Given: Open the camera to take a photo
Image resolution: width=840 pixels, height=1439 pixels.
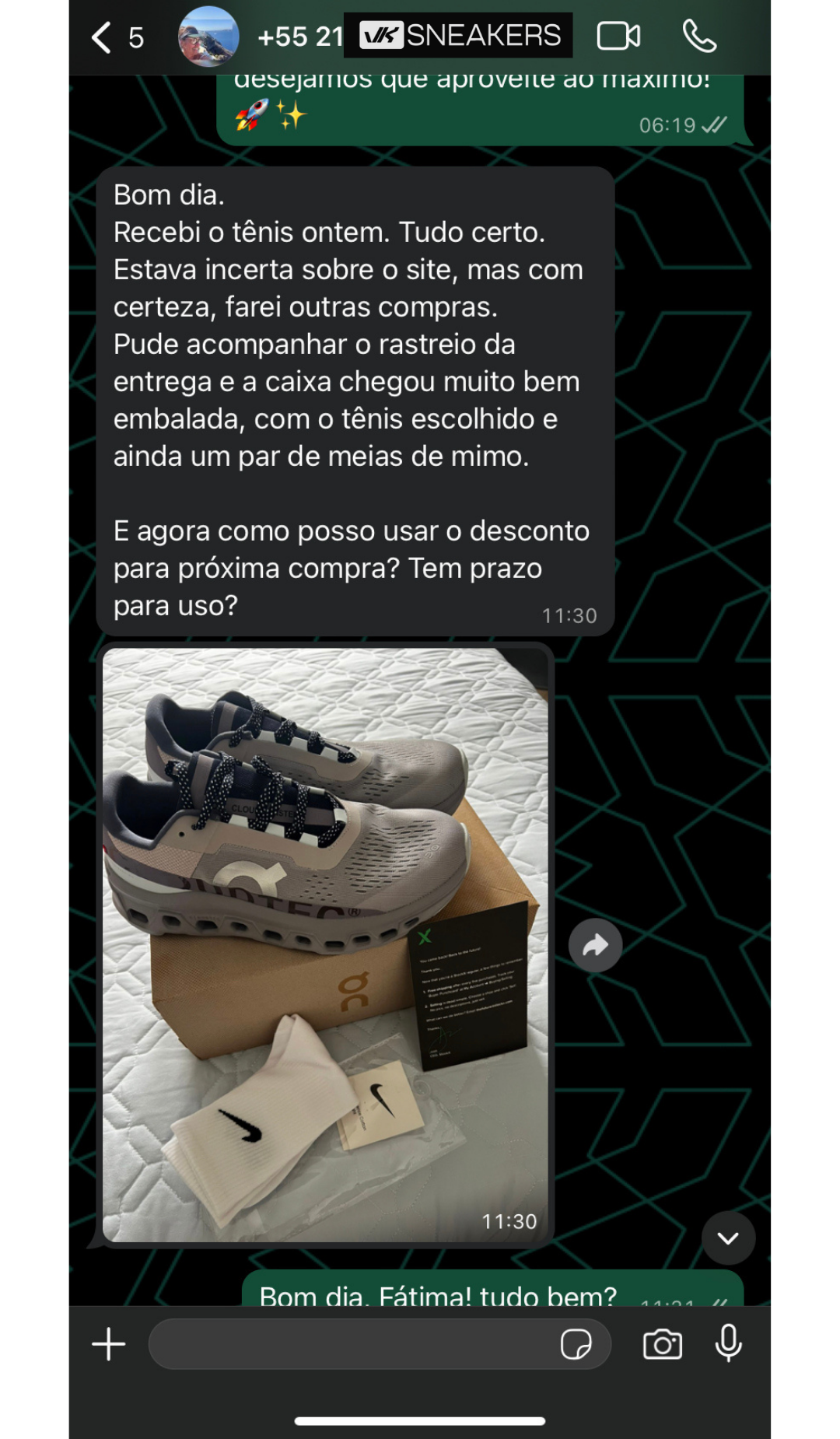Looking at the screenshot, I should [663, 1344].
